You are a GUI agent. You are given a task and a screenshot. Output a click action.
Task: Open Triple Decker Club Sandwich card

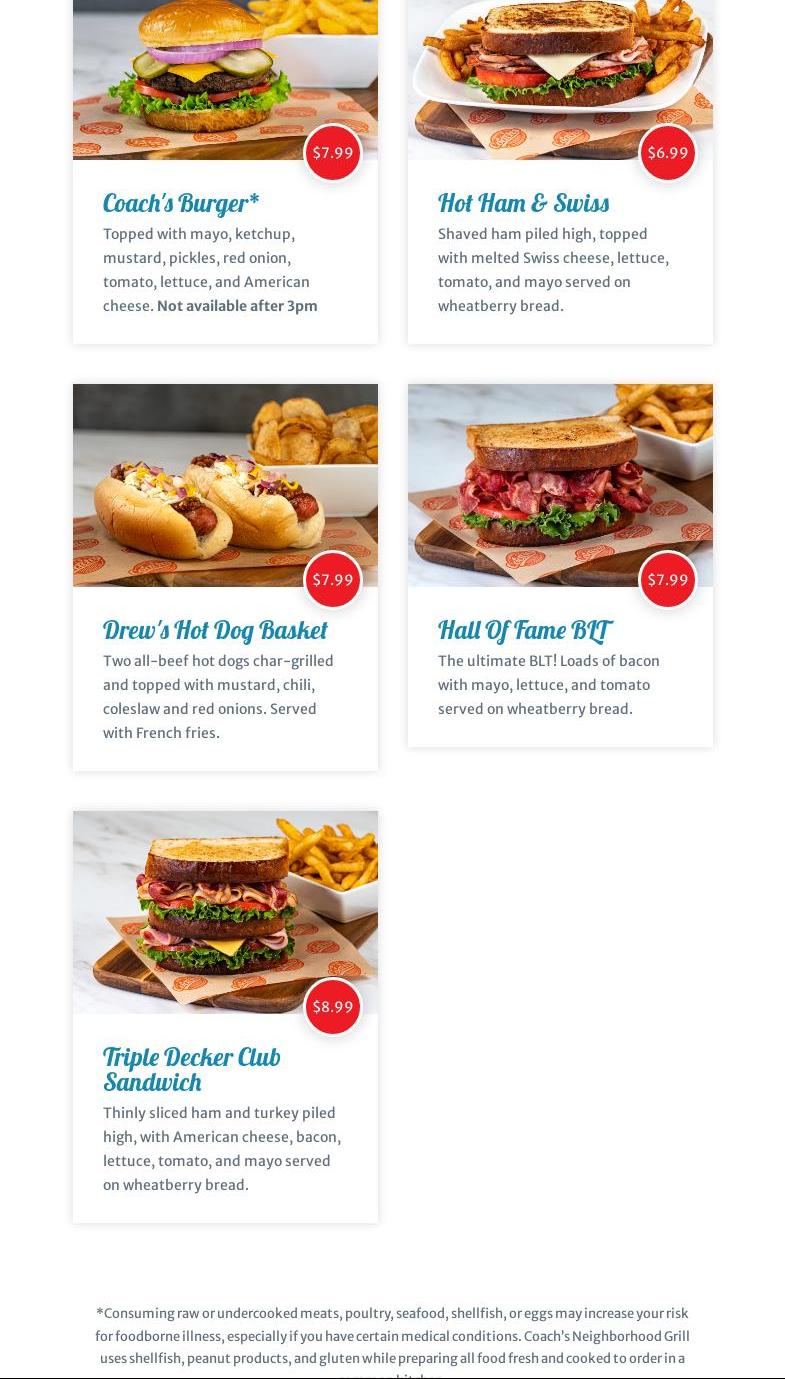point(225,1016)
